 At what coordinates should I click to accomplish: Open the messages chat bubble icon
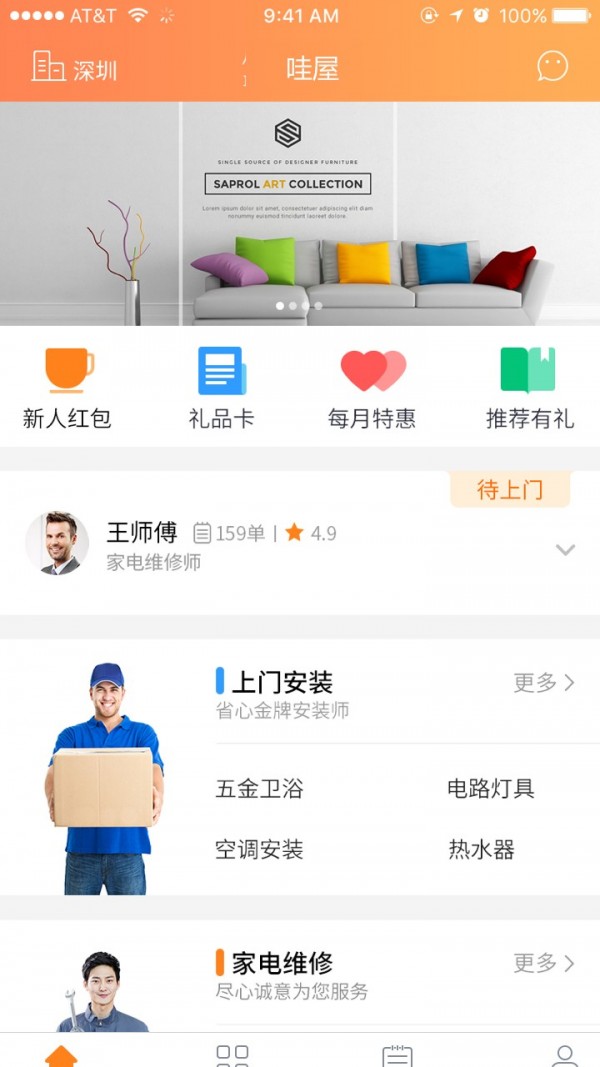pos(552,67)
